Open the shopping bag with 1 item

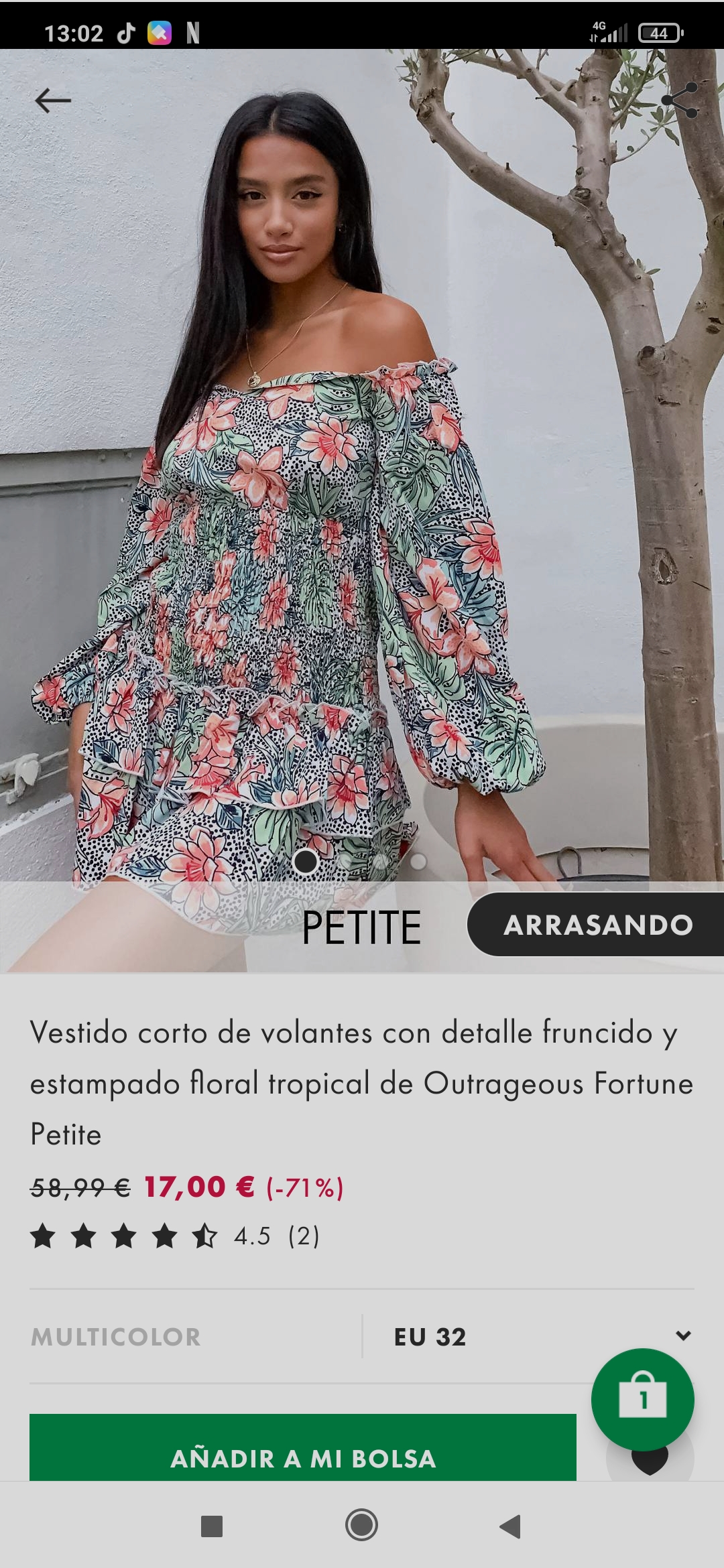[642, 1399]
